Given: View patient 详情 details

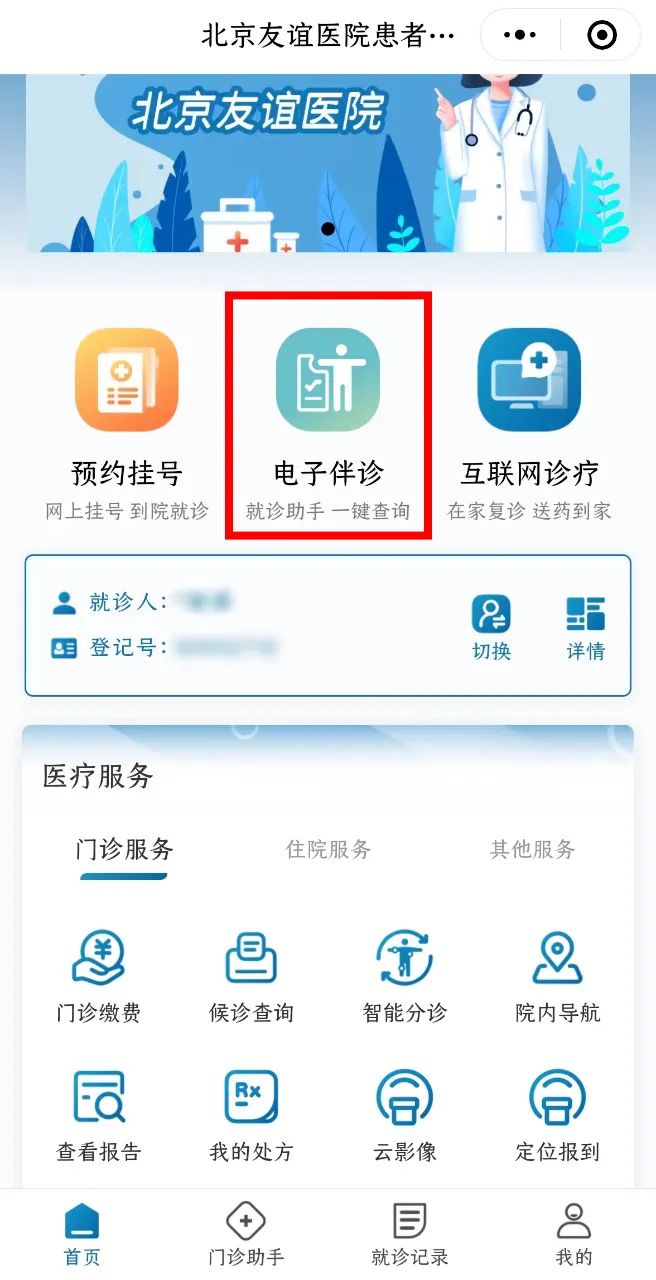Looking at the screenshot, I should point(586,627).
